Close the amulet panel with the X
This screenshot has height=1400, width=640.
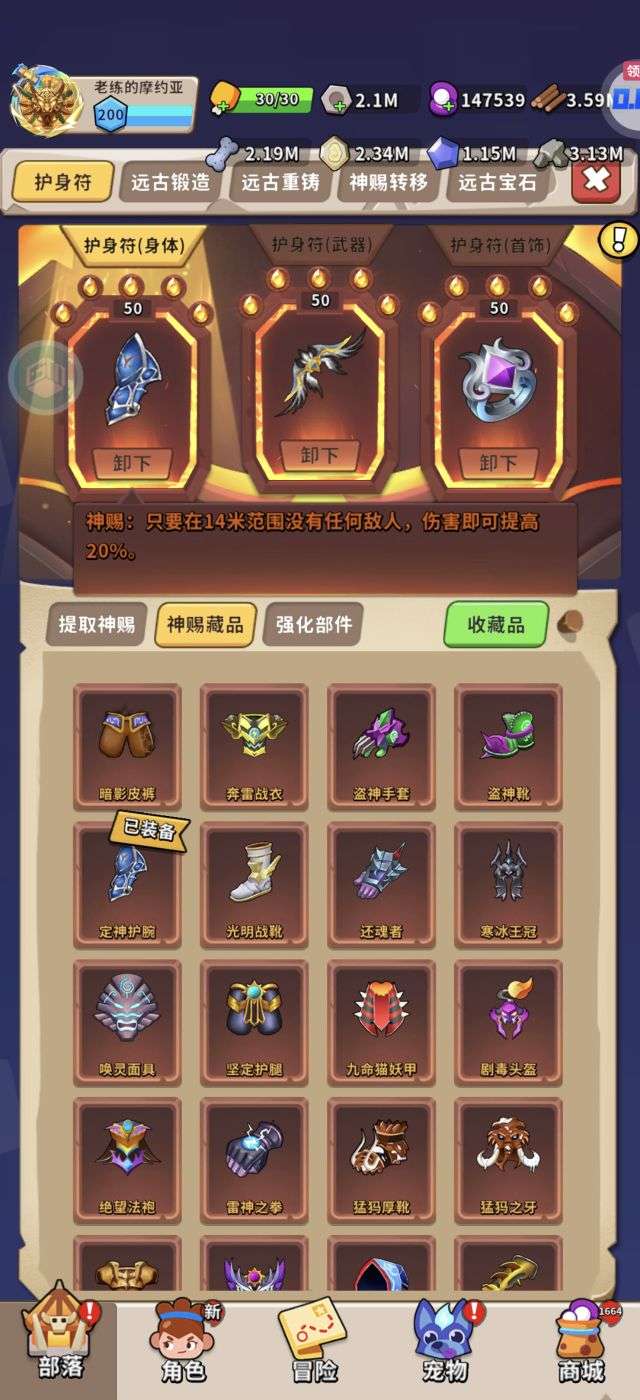[595, 180]
